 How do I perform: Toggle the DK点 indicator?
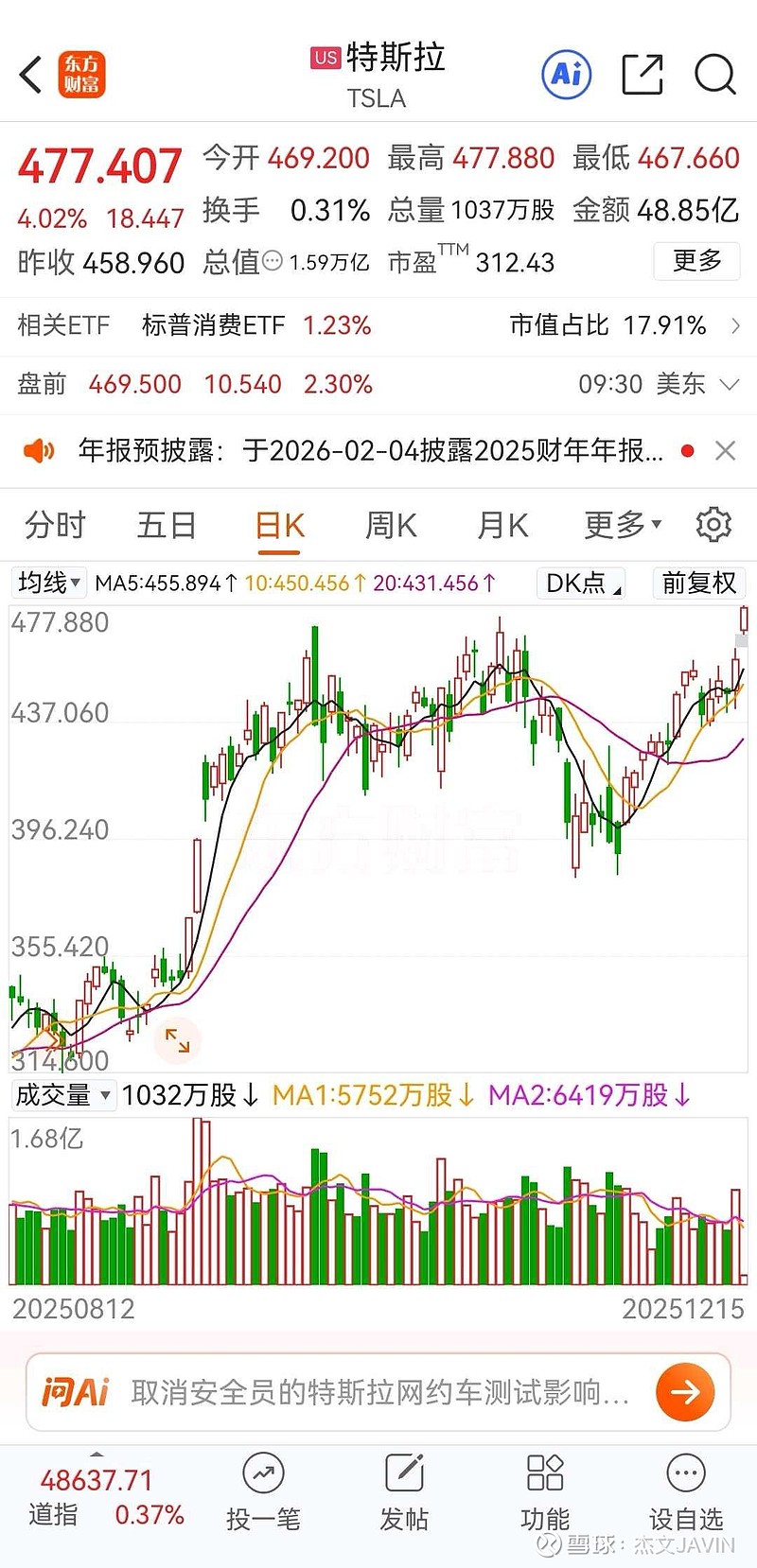(x=580, y=584)
